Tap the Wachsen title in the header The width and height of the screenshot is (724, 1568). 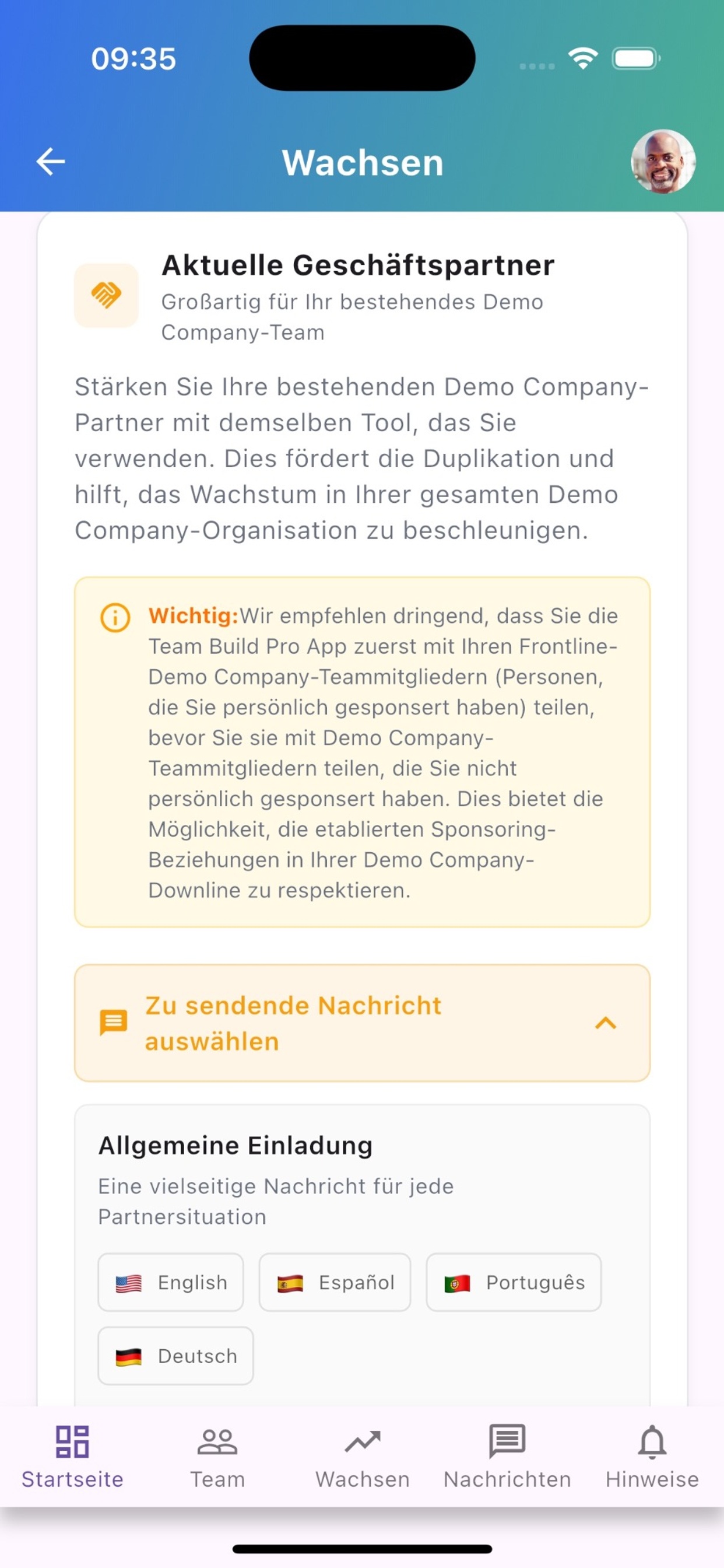(x=362, y=162)
